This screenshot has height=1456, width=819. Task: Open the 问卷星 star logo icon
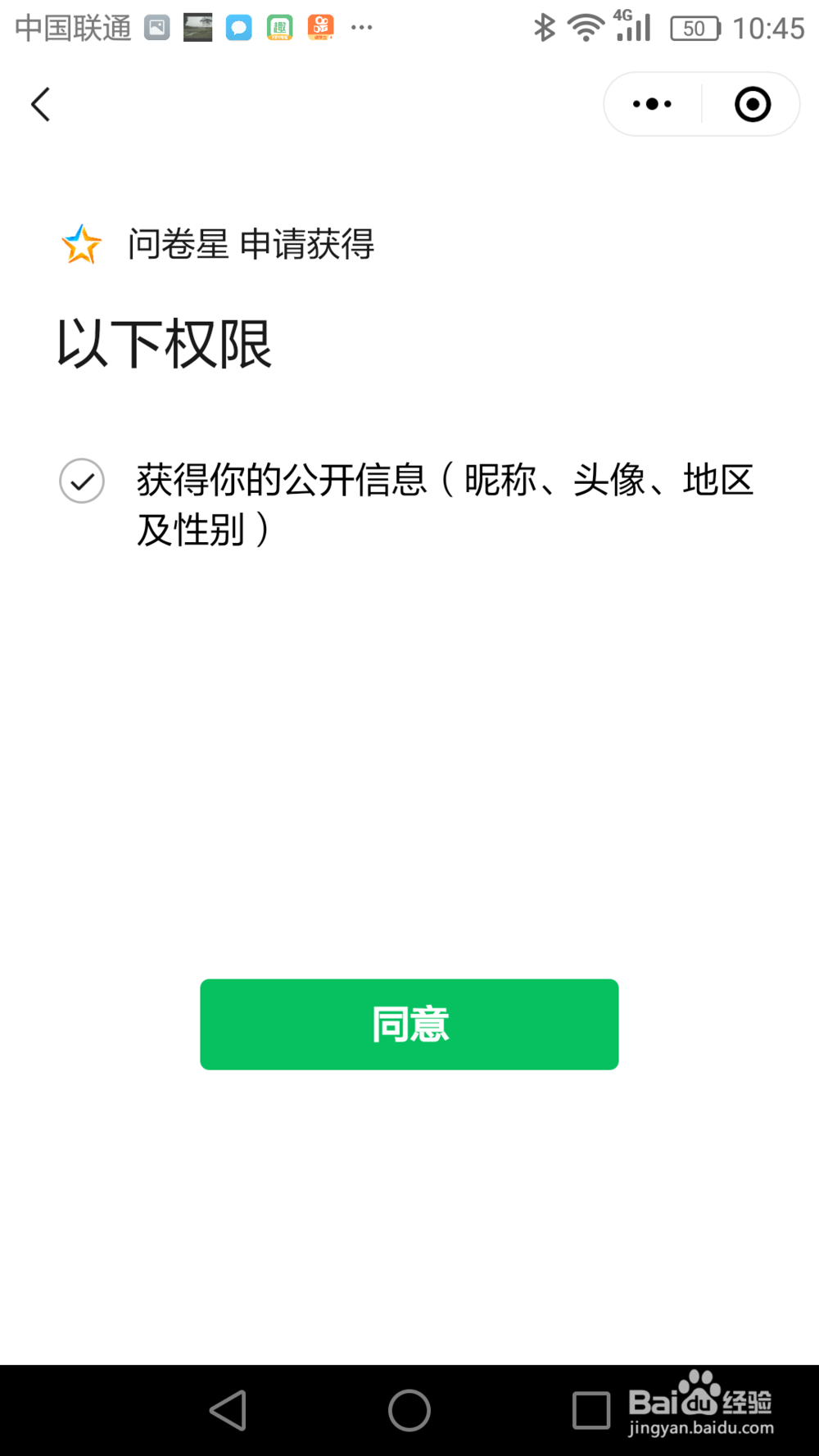(x=82, y=242)
